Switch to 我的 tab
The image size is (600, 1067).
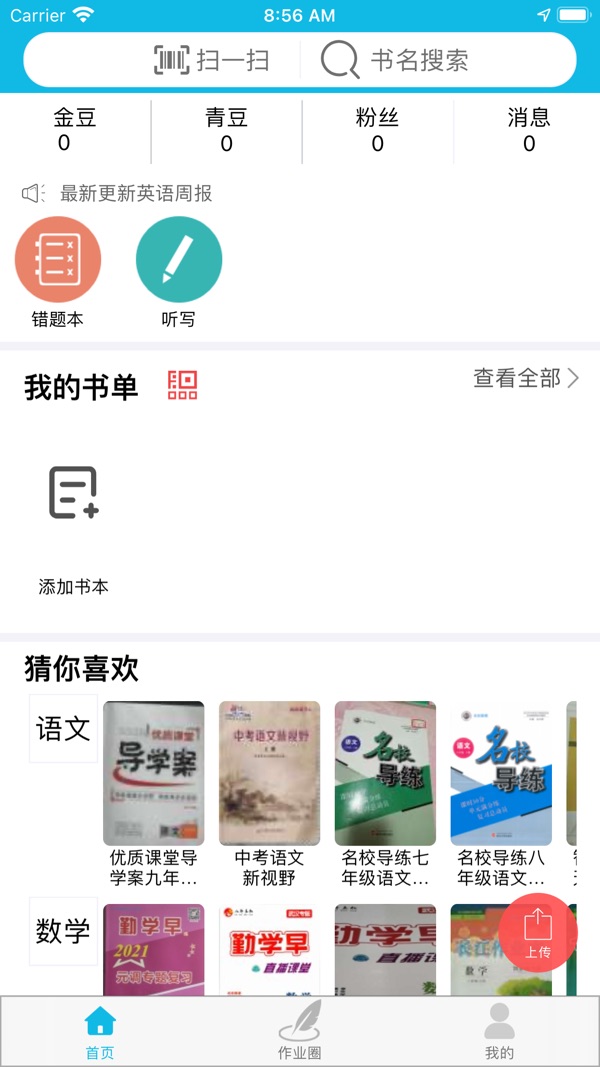click(x=499, y=1032)
